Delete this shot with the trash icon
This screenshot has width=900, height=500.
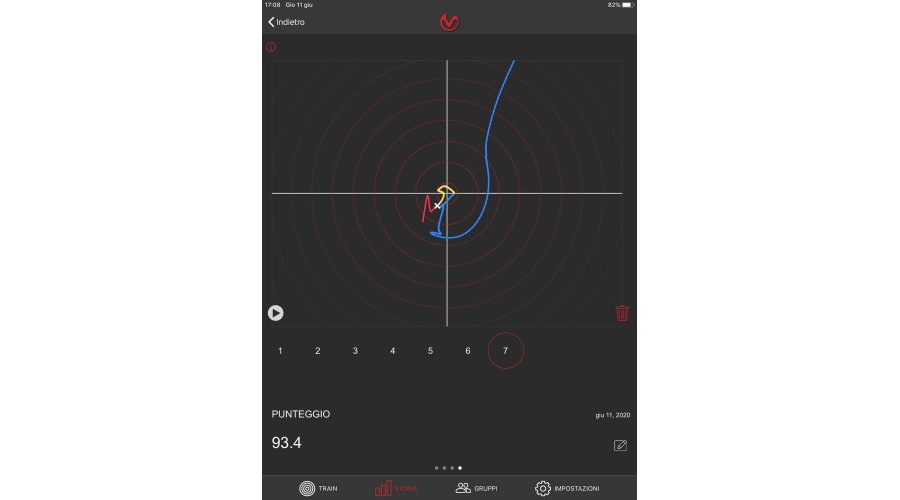pyautogui.click(x=622, y=313)
